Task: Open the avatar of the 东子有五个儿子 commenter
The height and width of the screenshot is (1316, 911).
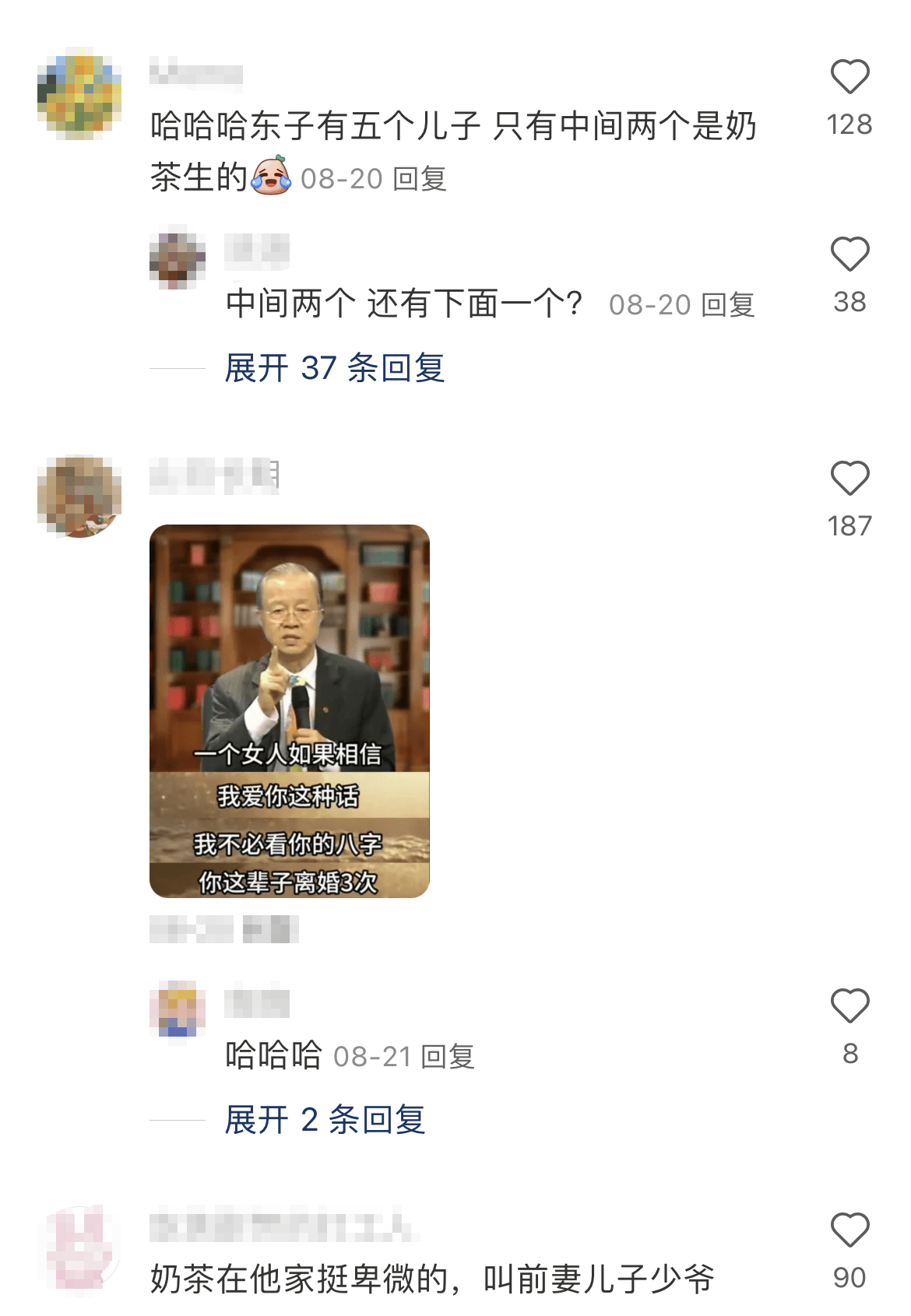Action: (79, 93)
